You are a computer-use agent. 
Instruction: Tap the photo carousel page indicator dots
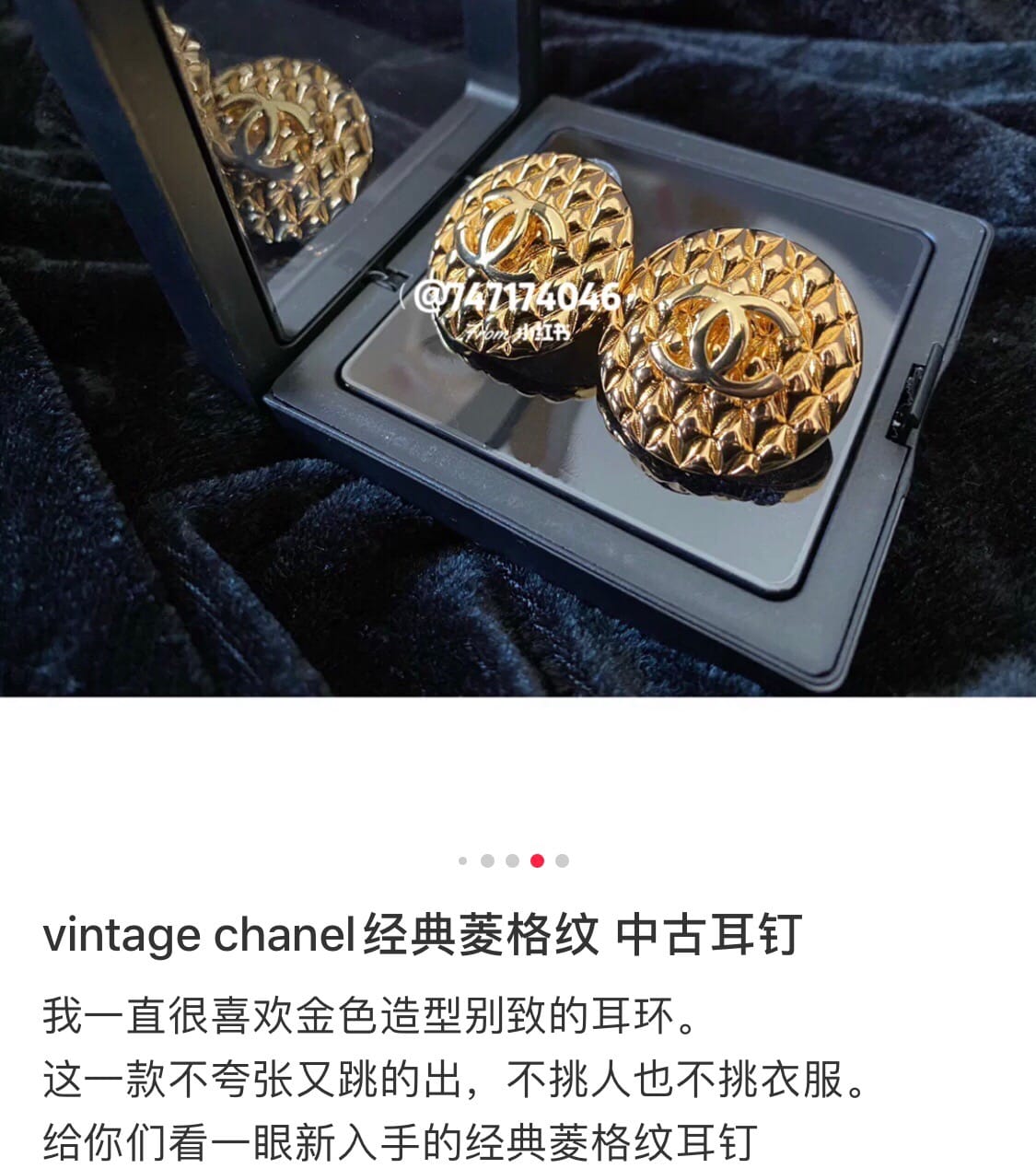tap(513, 861)
